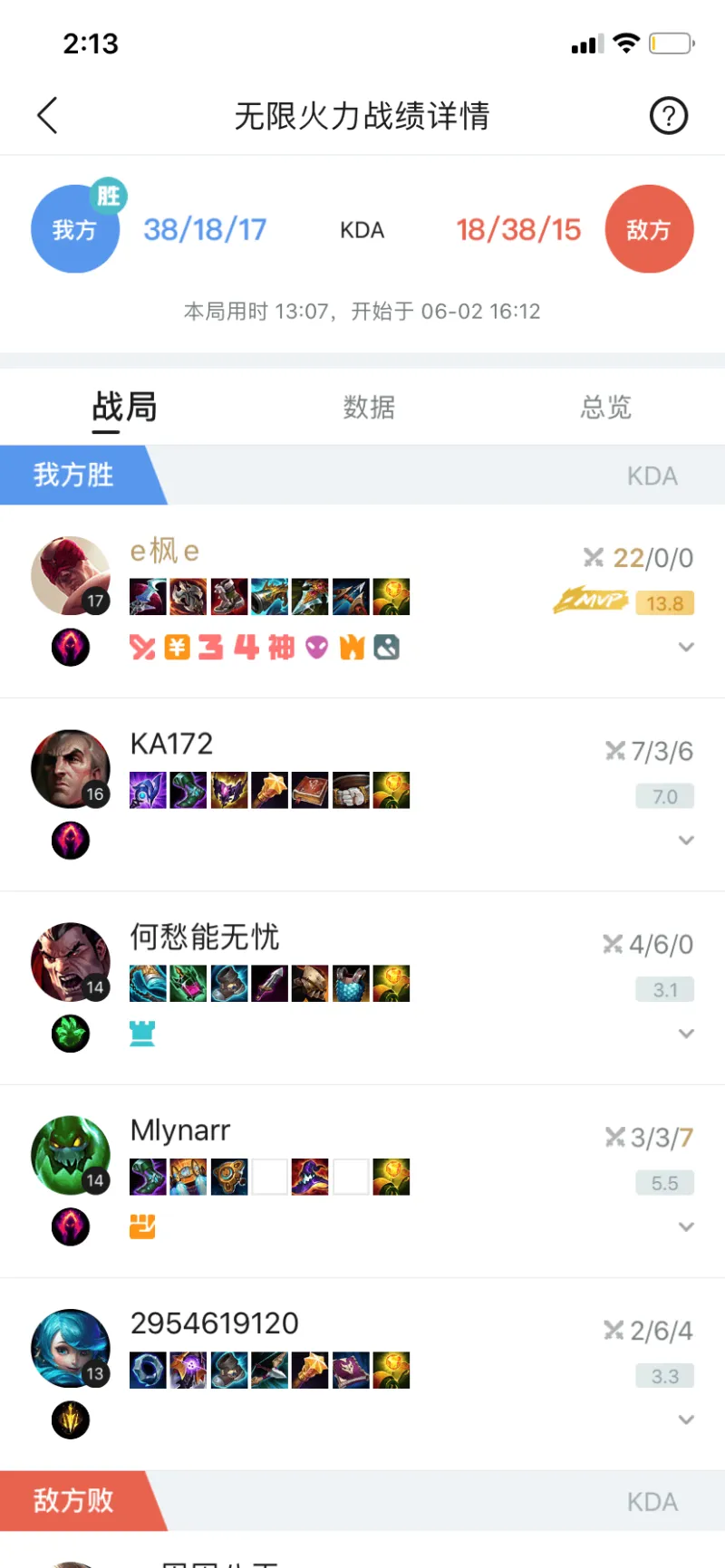Open Mlynarr's champion avatar
Image resolution: width=725 pixels, height=1568 pixels.
tap(71, 1156)
